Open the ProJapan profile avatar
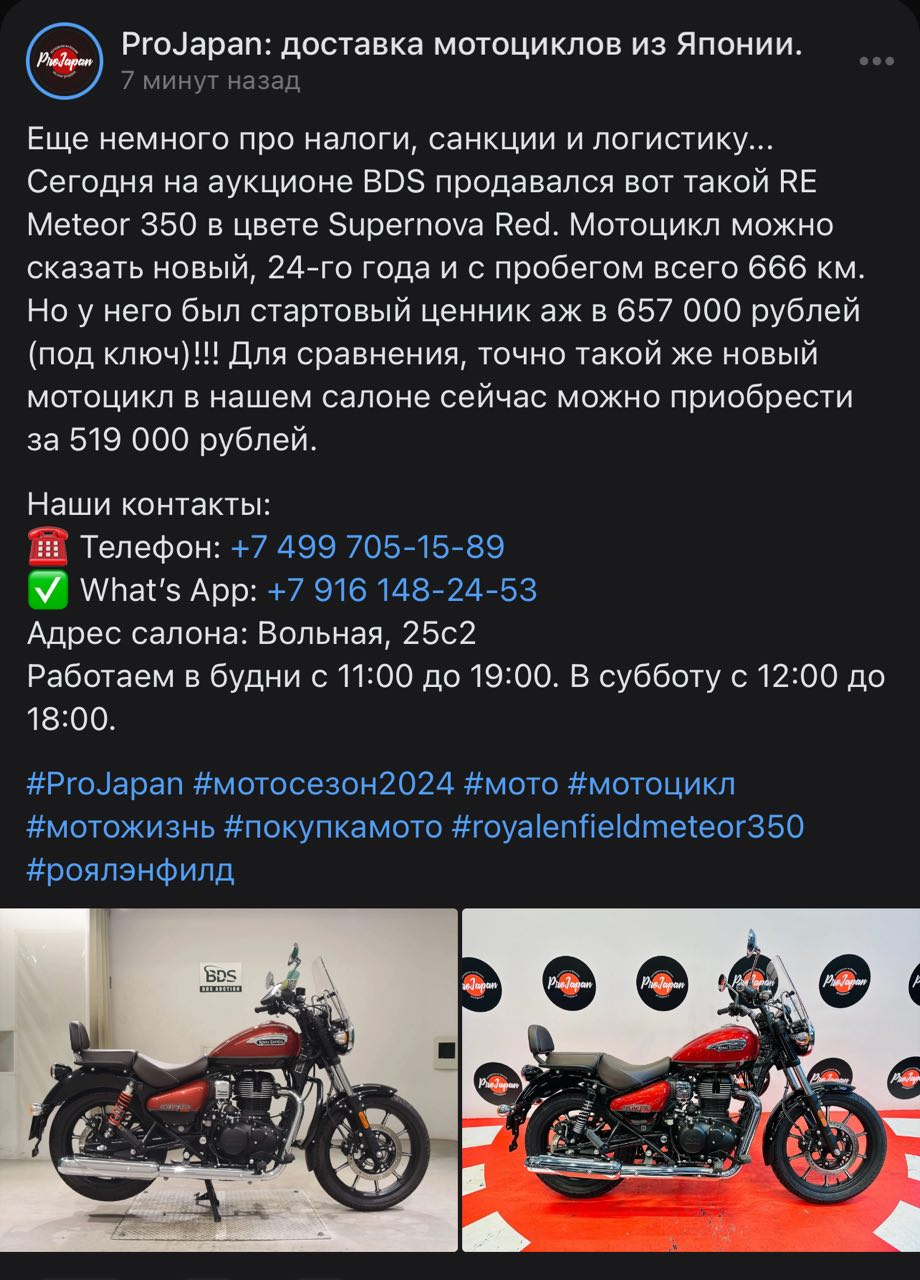The height and width of the screenshot is (1280, 920). click(65, 60)
